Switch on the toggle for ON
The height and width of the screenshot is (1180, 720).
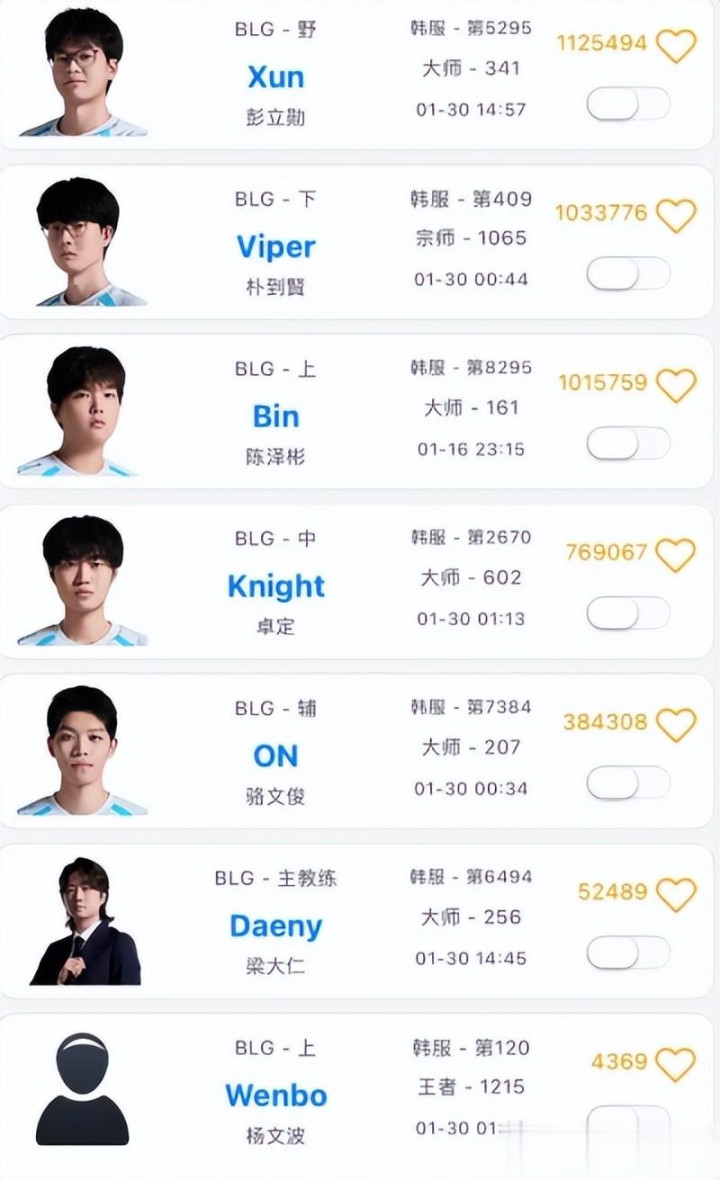tap(628, 783)
